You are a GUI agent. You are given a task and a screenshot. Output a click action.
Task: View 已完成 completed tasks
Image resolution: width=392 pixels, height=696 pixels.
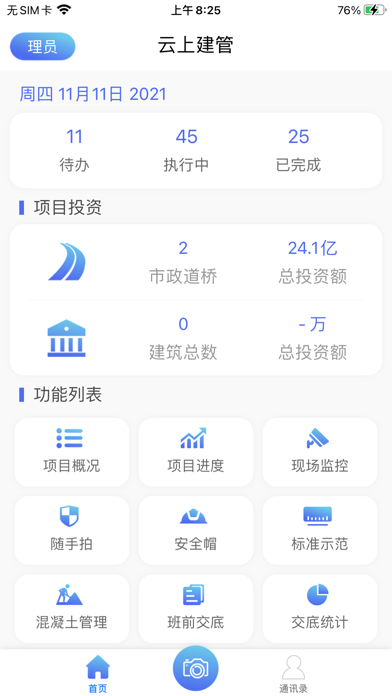(298, 150)
